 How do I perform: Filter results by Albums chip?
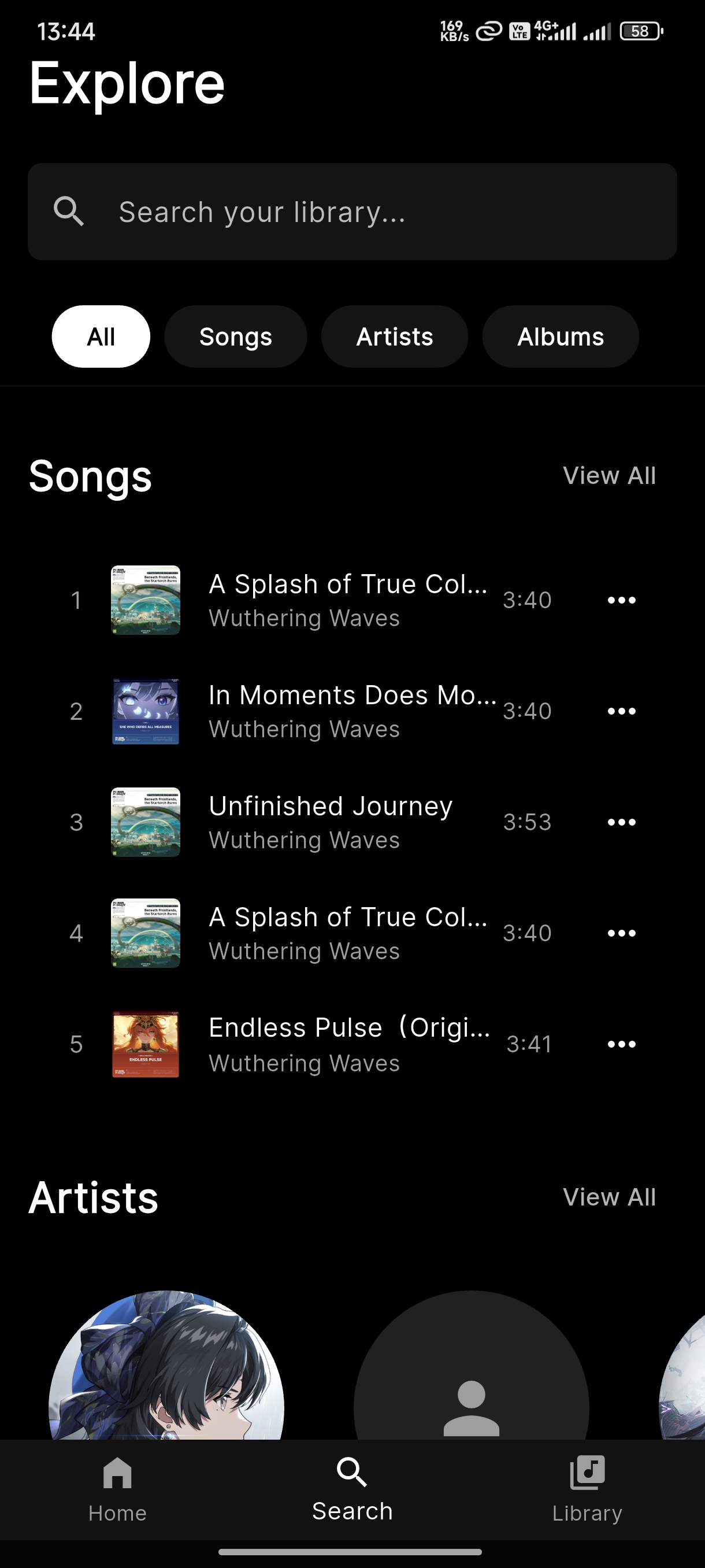560,336
